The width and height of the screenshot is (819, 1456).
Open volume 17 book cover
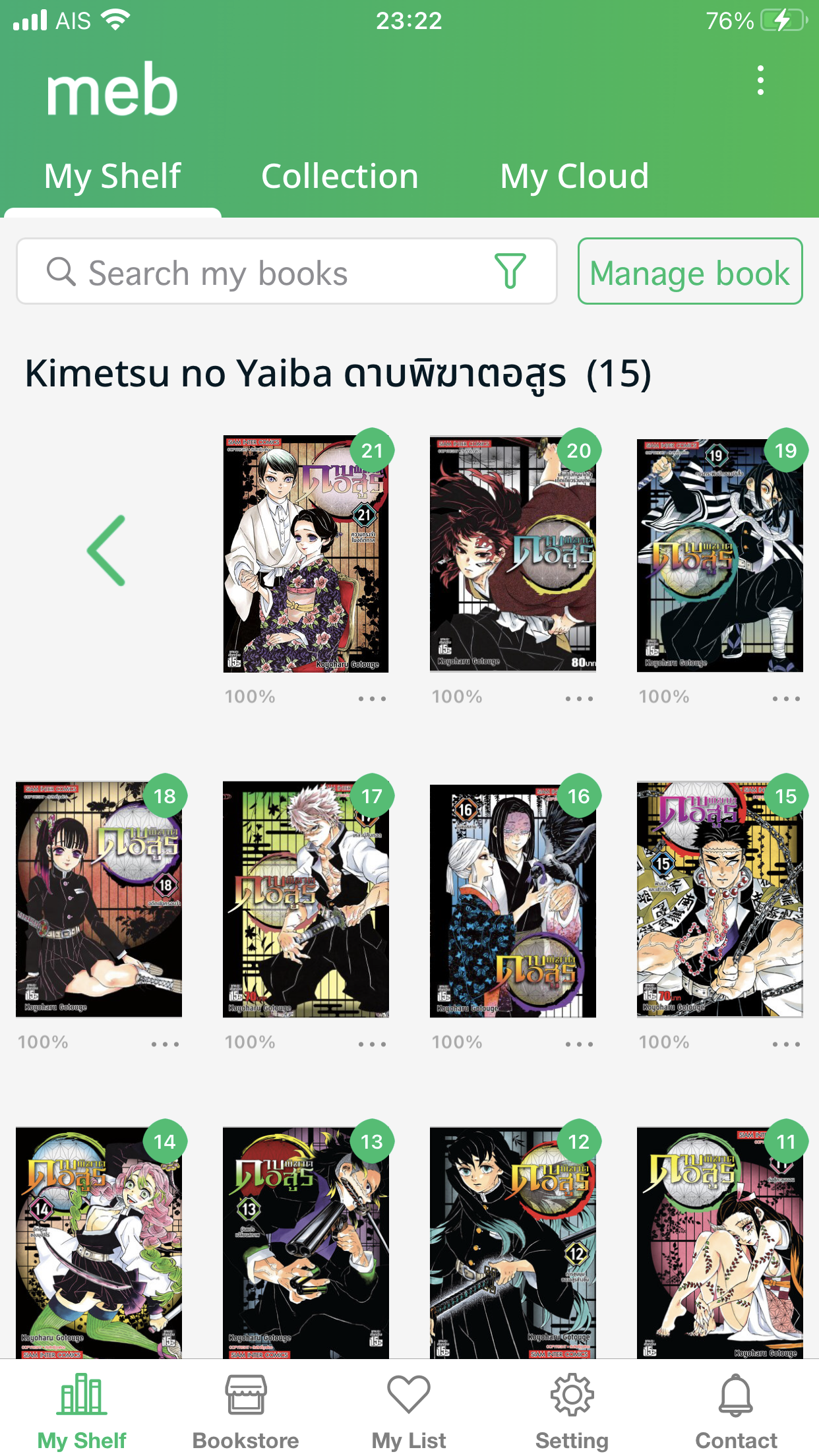(305, 899)
